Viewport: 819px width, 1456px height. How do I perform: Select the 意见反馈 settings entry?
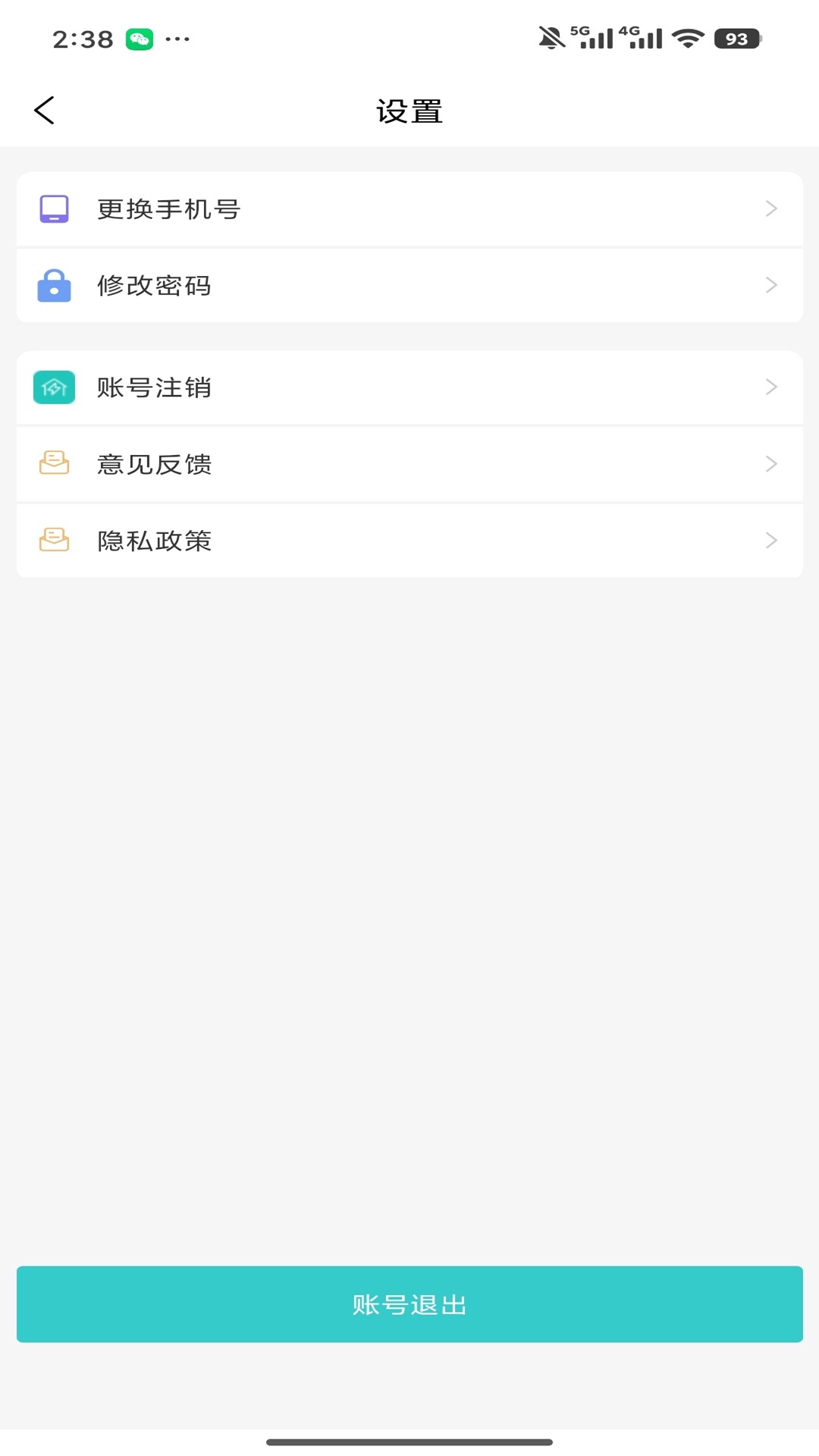[x=409, y=464]
